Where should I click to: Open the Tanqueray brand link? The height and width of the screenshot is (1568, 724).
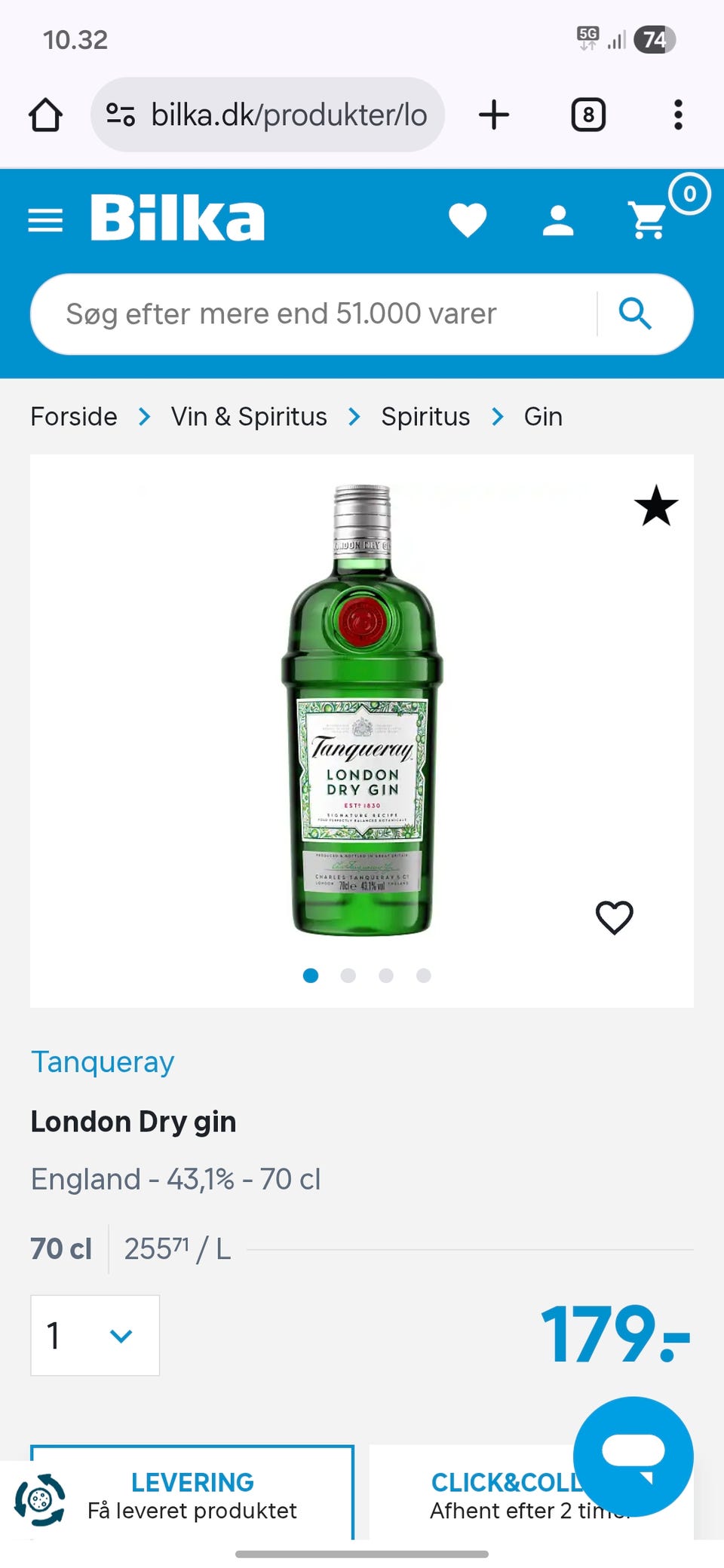[x=103, y=1061]
